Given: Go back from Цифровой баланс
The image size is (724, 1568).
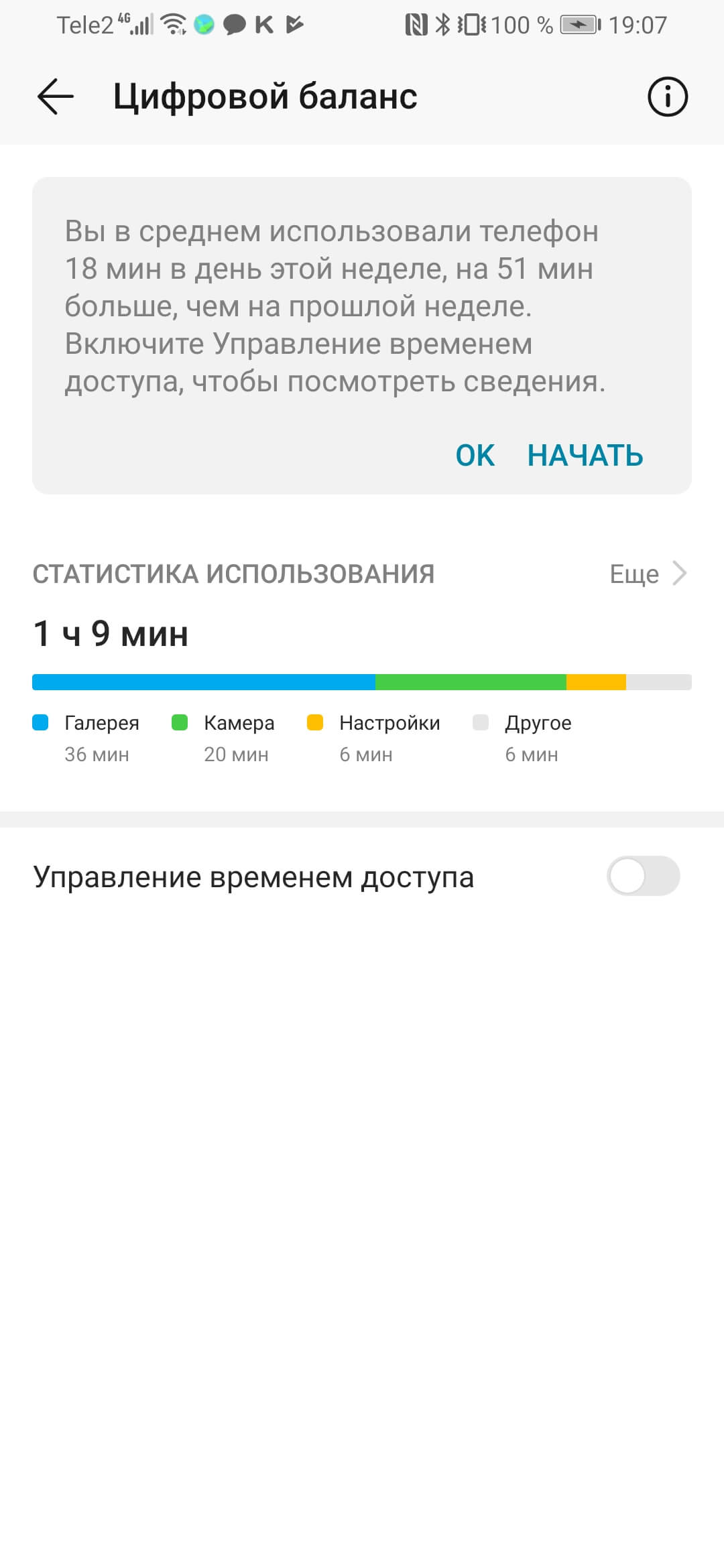Looking at the screenshot, I should pyautogui.click(x=56, y=96).
